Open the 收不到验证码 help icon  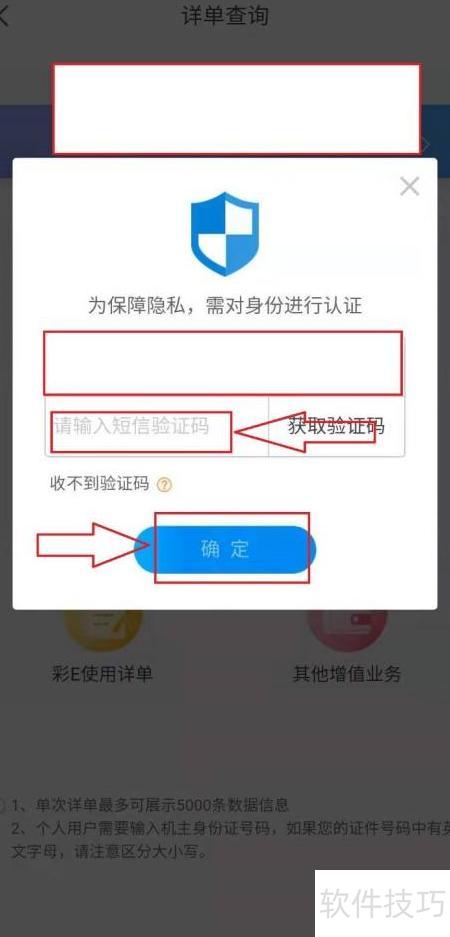pos(164,485)
